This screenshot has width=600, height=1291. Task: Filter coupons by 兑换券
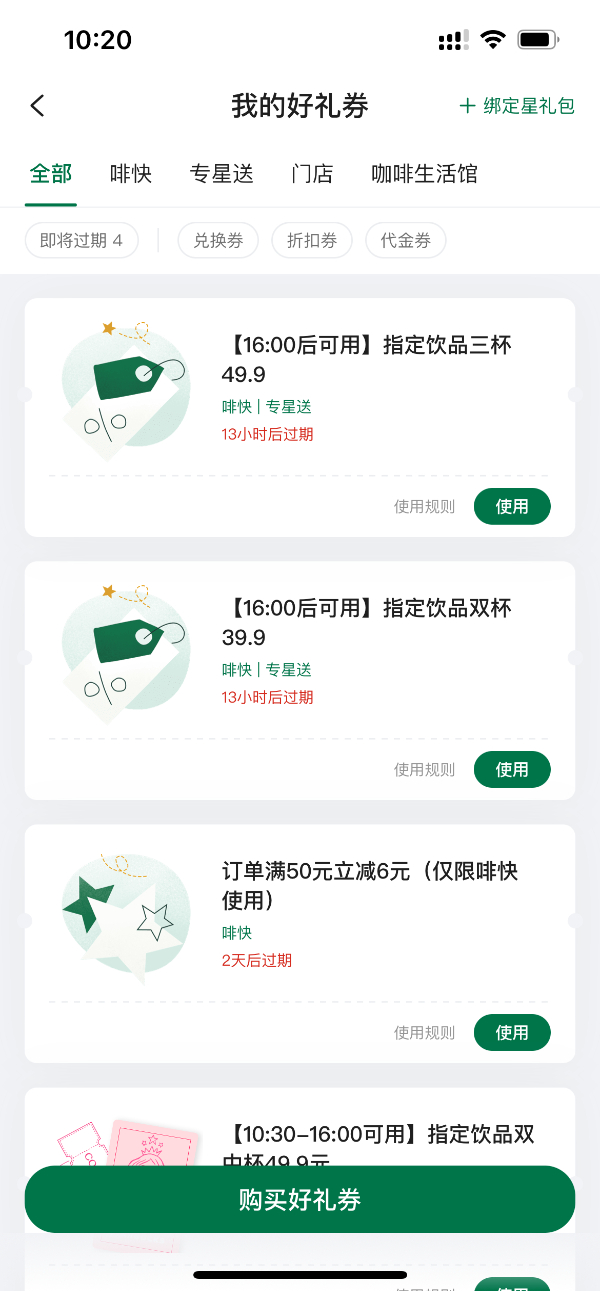(218, 241)
